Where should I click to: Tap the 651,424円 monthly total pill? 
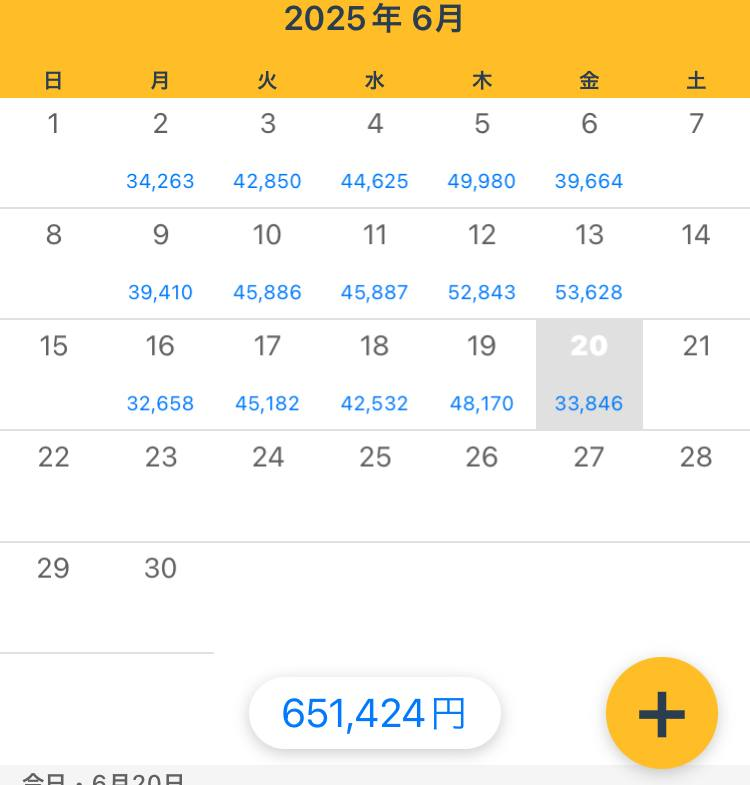click(374, 713)
